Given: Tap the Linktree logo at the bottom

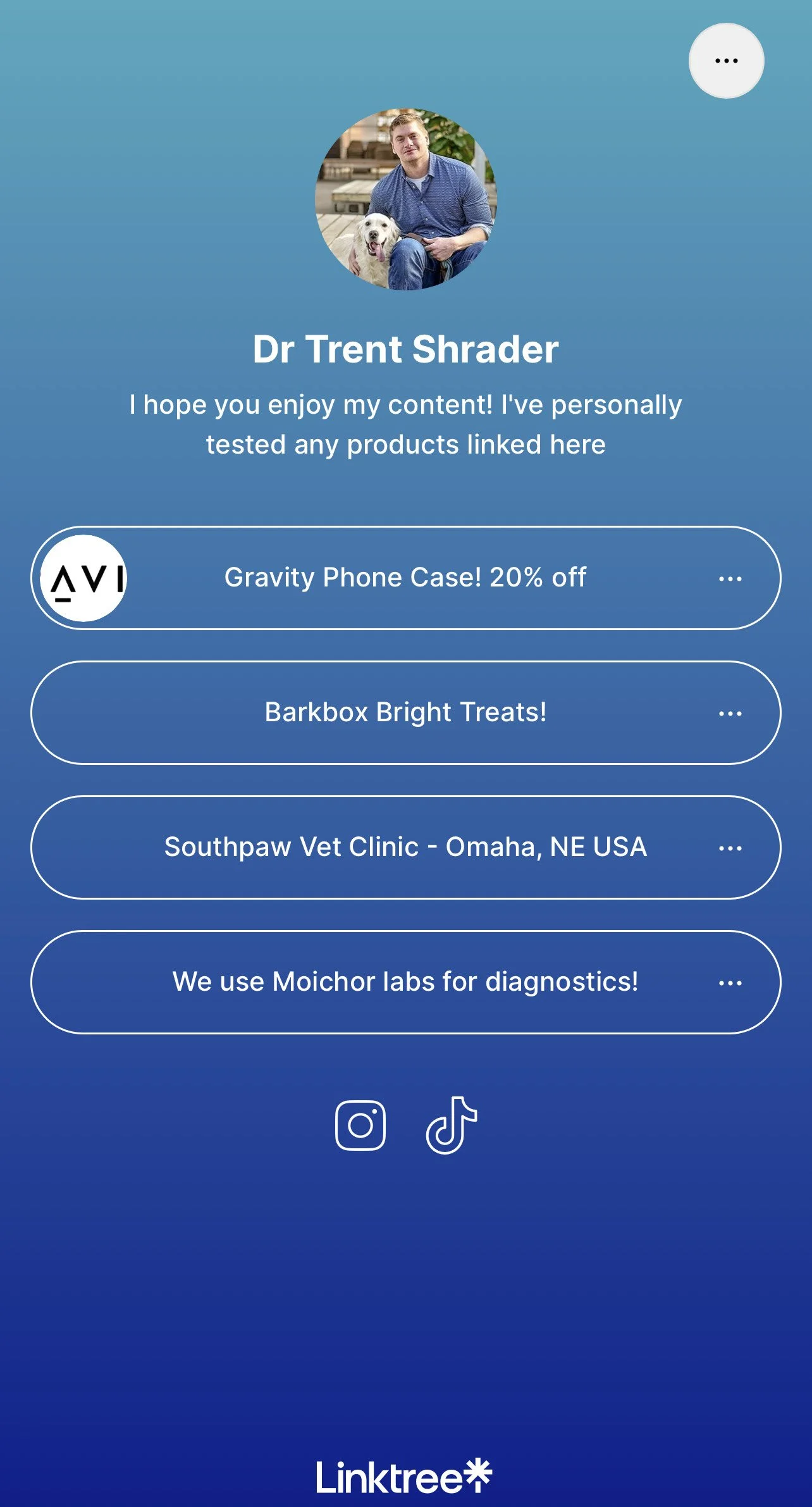Looking at the screenshot, I should pos(404,1477).
